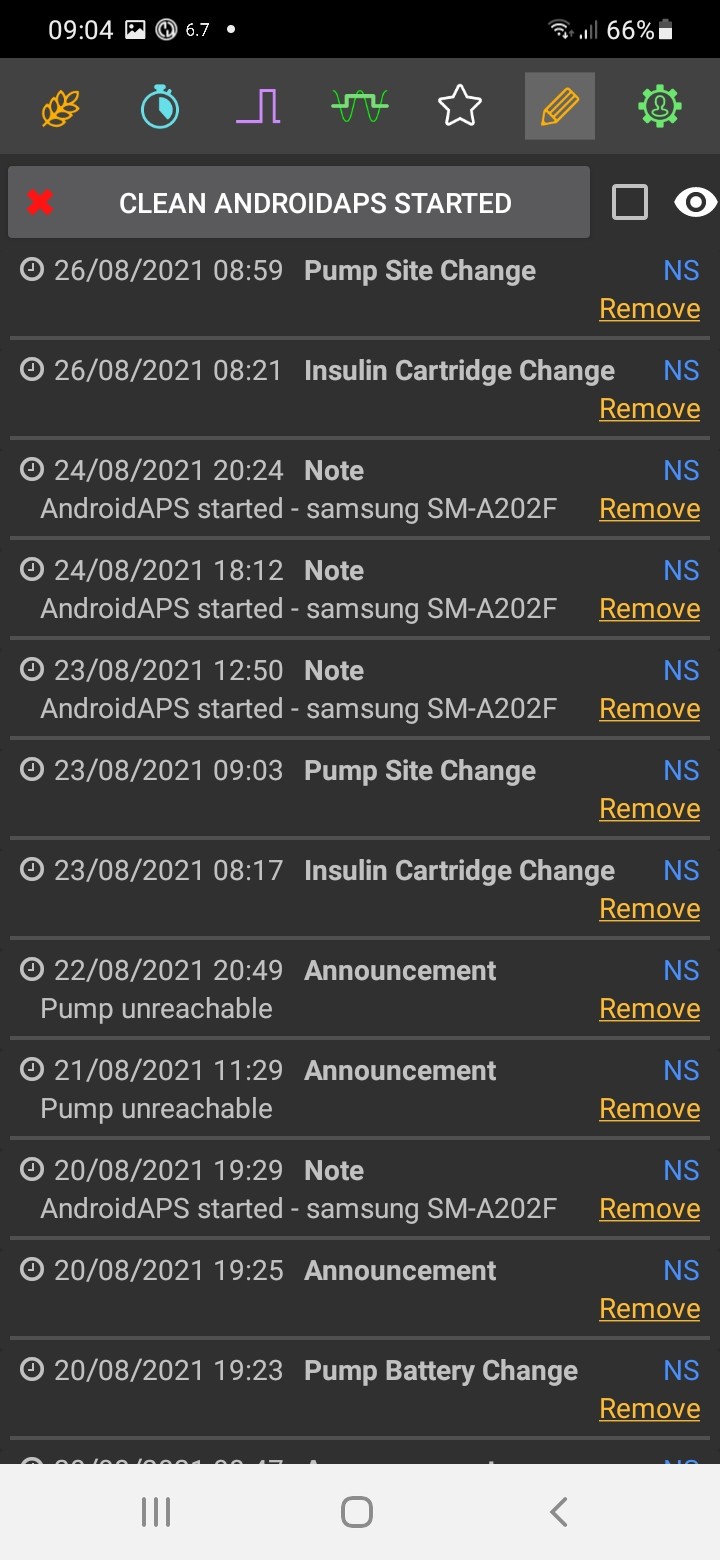The image size is (720, 1560).
Task: Click NS on the Insulin Cartridge Change entry
Action: (x=680, y=370)
